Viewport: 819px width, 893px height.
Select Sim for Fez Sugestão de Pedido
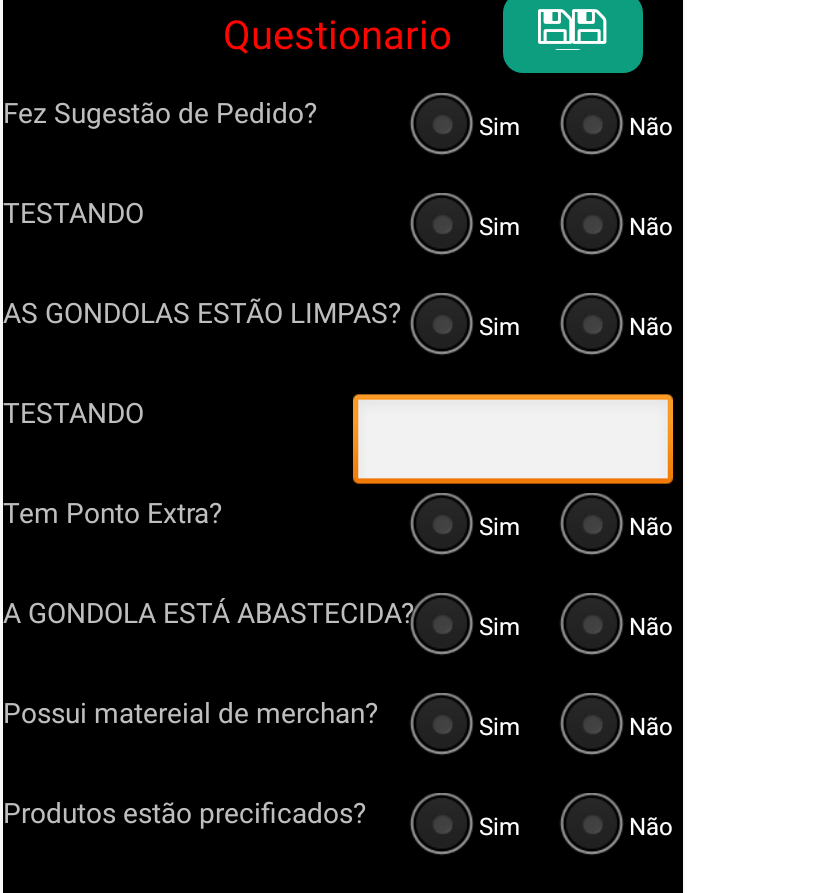pos(441,124)
